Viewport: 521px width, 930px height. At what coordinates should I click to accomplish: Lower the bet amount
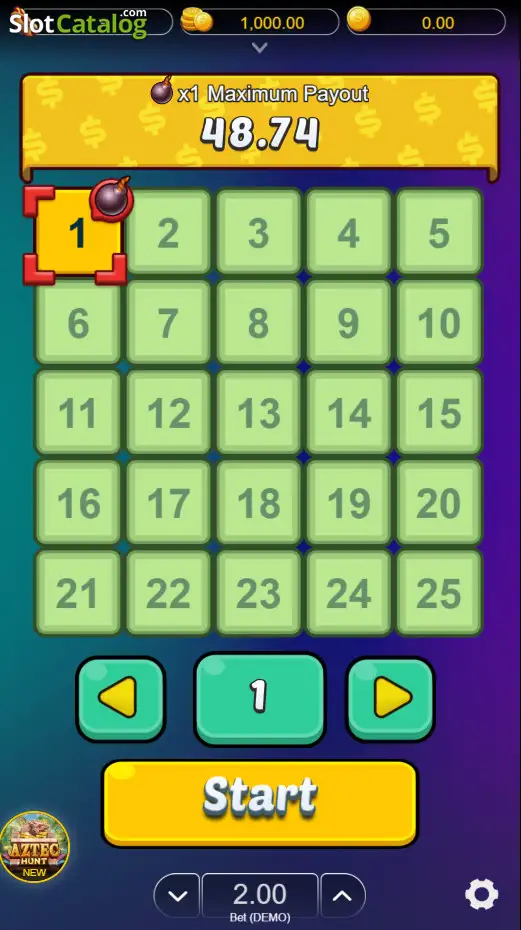(x=177, y=896)
